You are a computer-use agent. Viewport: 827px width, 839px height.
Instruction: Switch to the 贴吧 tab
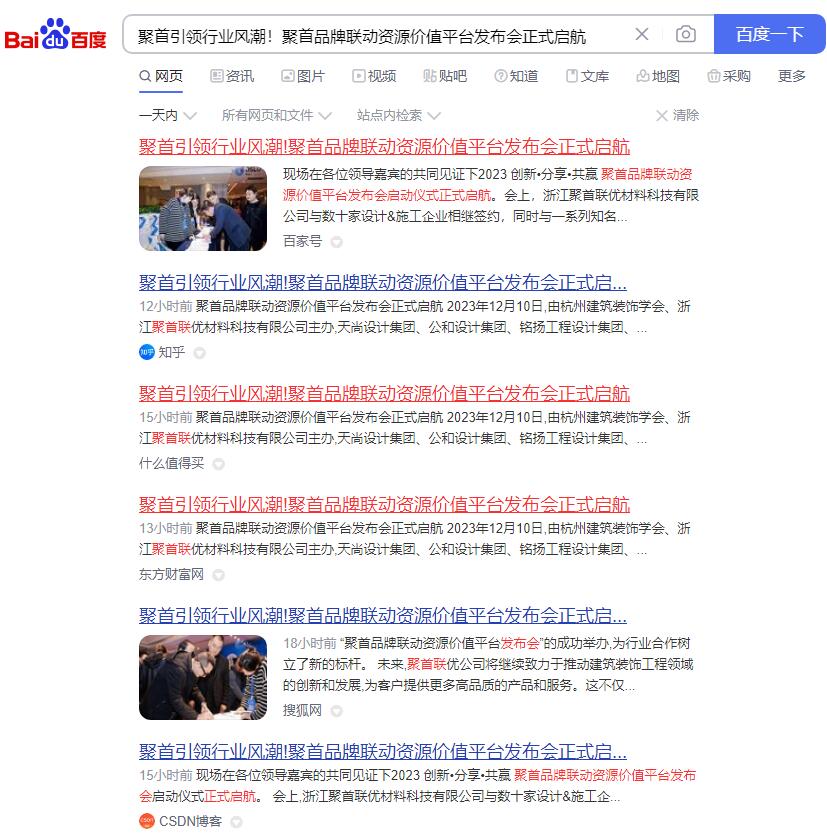tap(445, 76)
